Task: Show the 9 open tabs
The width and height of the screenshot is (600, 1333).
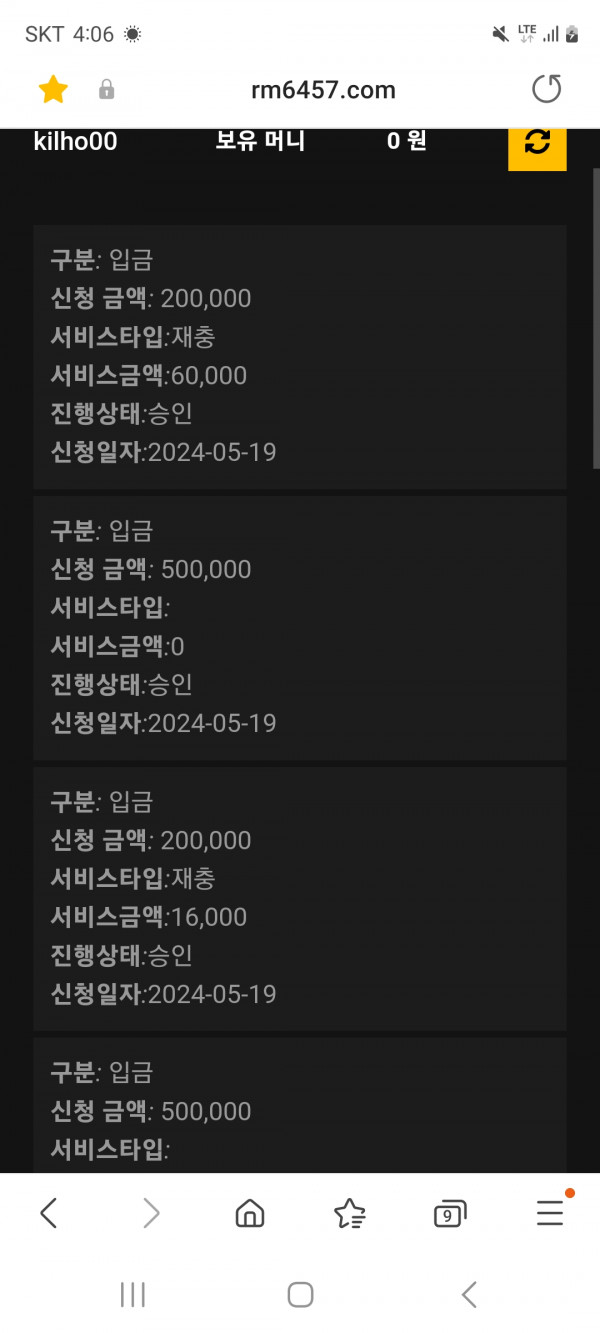Action: [x=450, y=1214]
